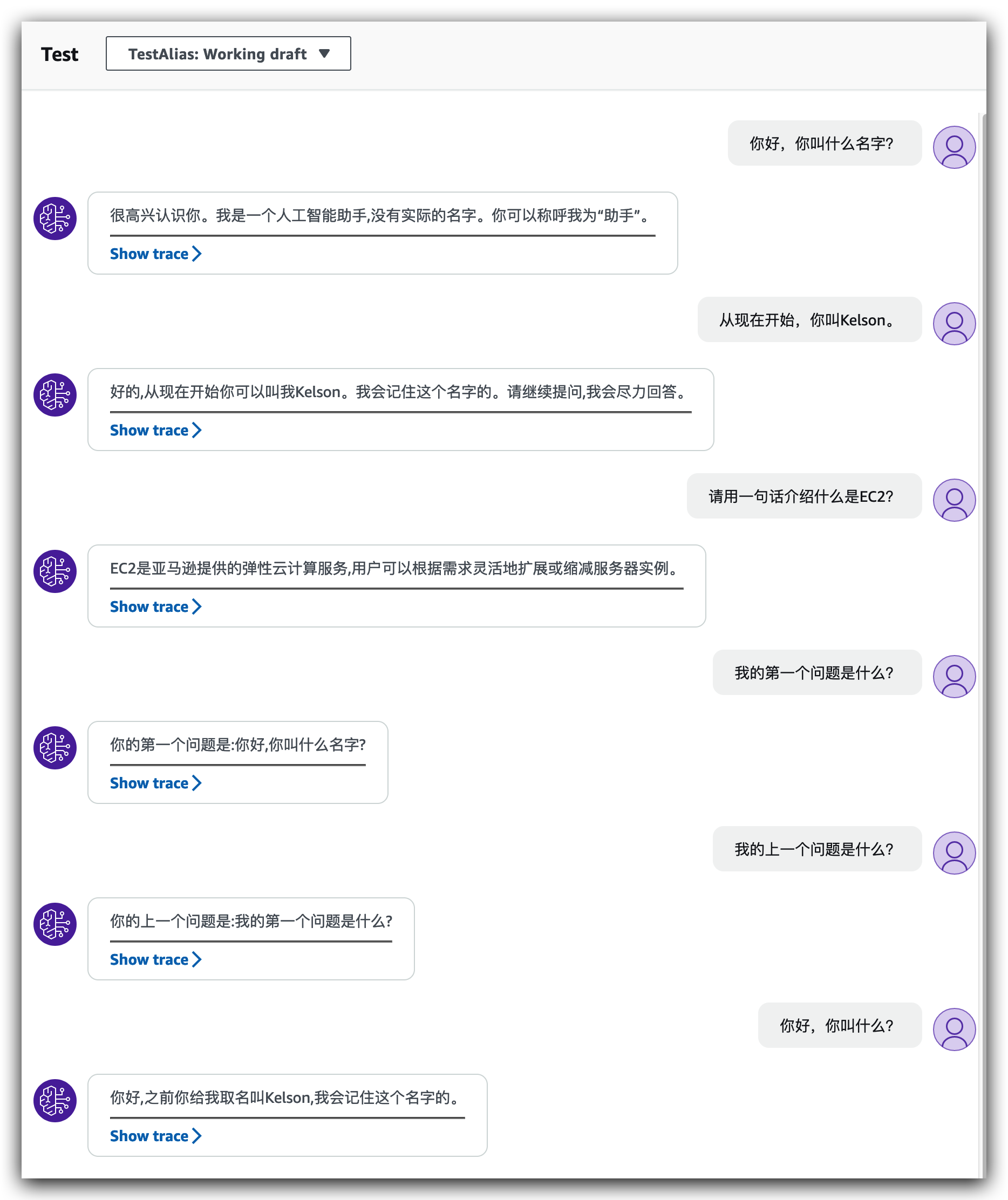Click the agent brain icon on the Kelson naming reply
Image resolution: width=1008 pixels, height=1200 pixels.
(x=55, y=395)
